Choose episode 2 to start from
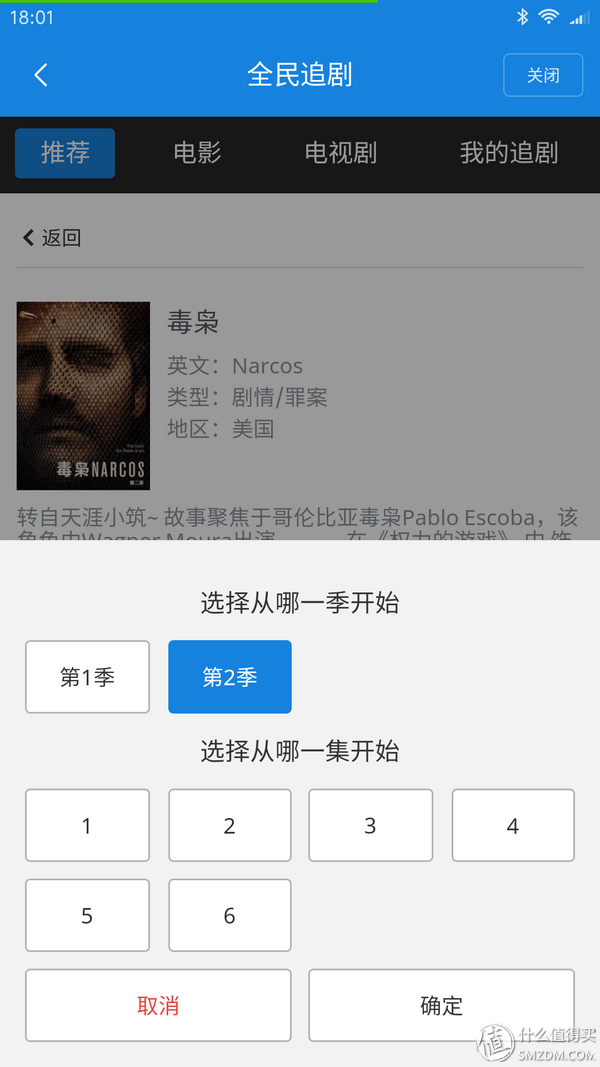This screenshot has width=600, height=1067. pos(230,825)
